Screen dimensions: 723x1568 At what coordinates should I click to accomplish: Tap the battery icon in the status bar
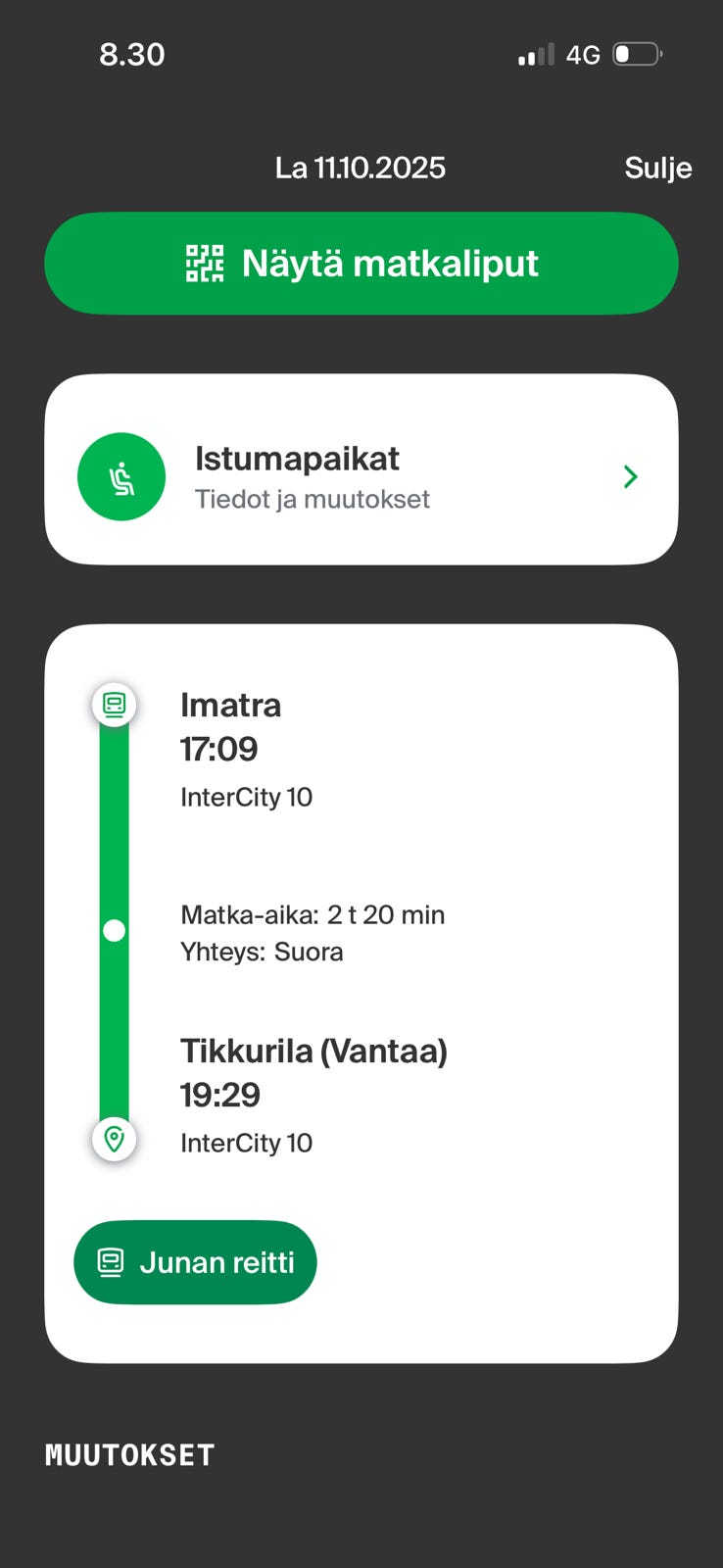click(637, 54)
